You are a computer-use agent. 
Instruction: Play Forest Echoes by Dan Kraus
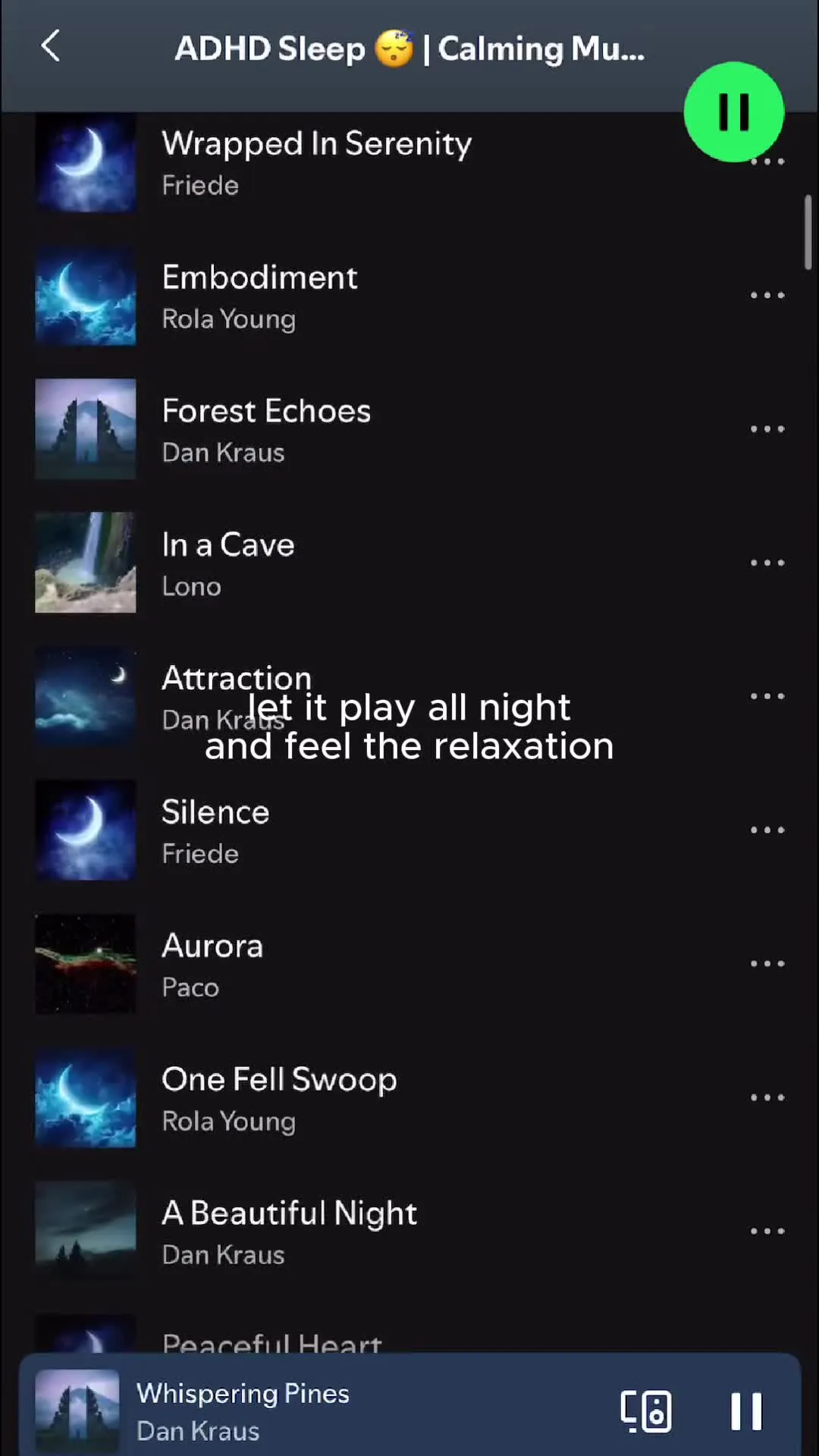coord(265,429)
